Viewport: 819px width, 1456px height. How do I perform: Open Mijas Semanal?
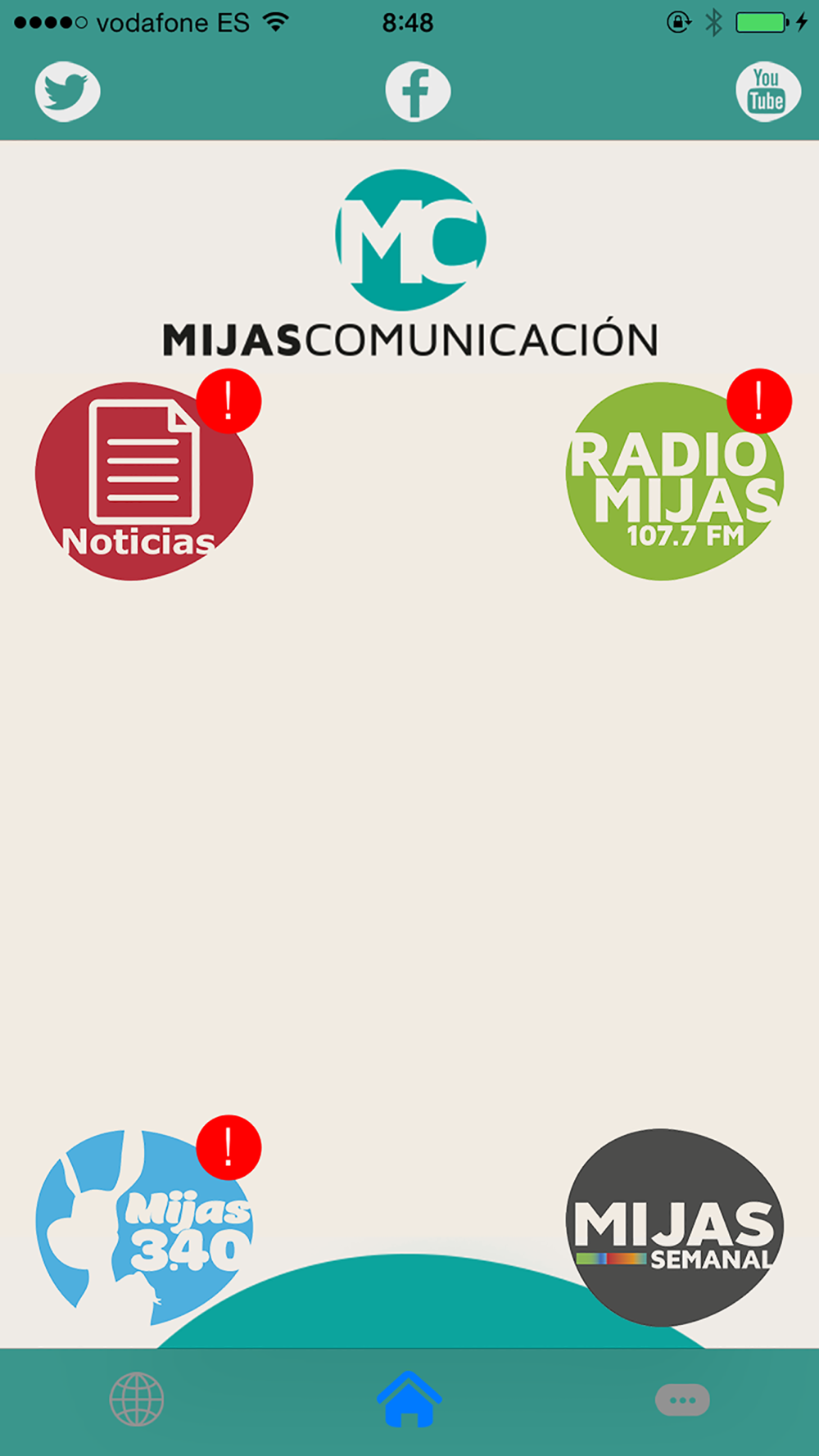(x=675, y=1228)
